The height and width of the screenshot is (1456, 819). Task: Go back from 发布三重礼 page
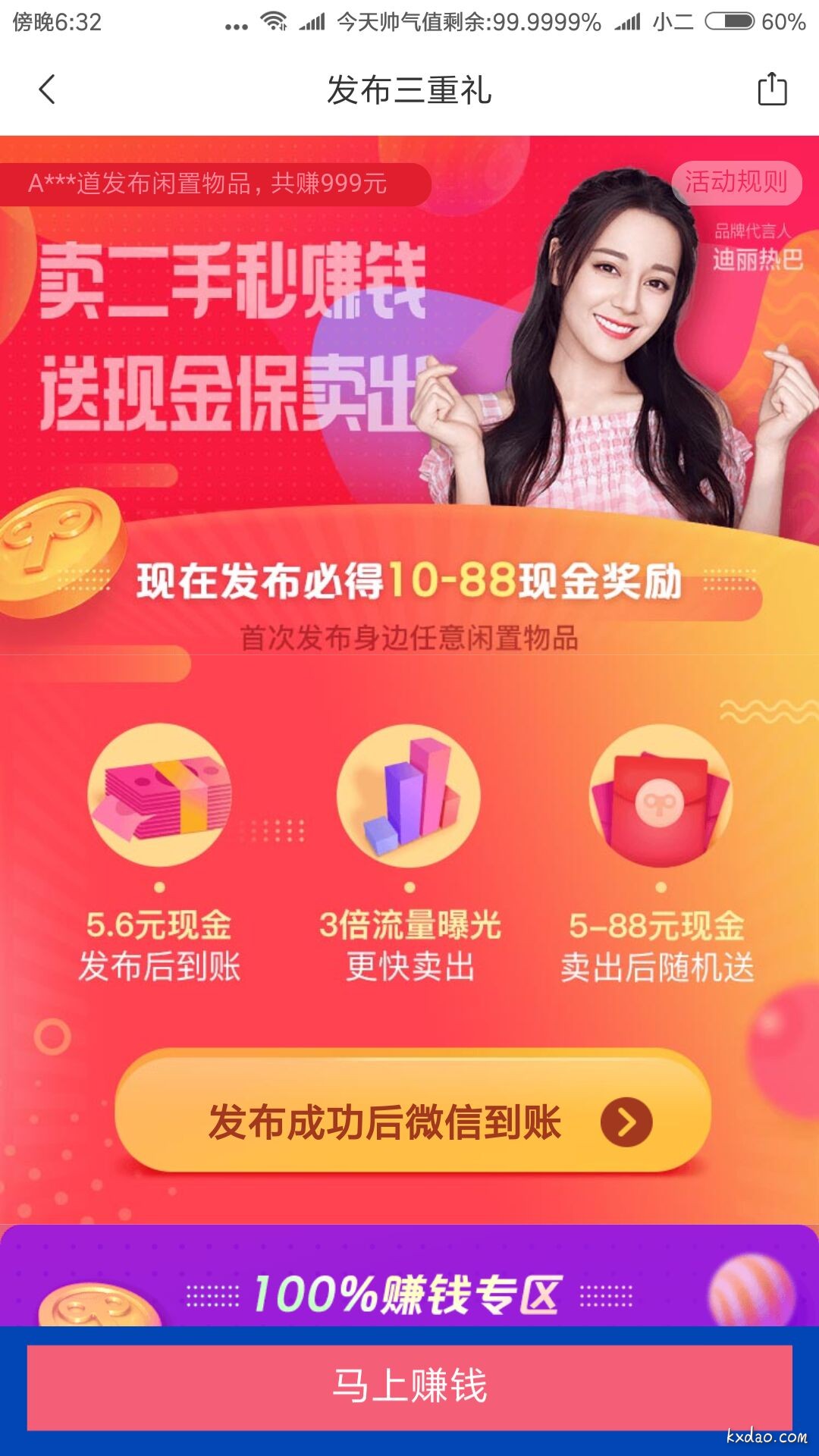coord(47,89)
